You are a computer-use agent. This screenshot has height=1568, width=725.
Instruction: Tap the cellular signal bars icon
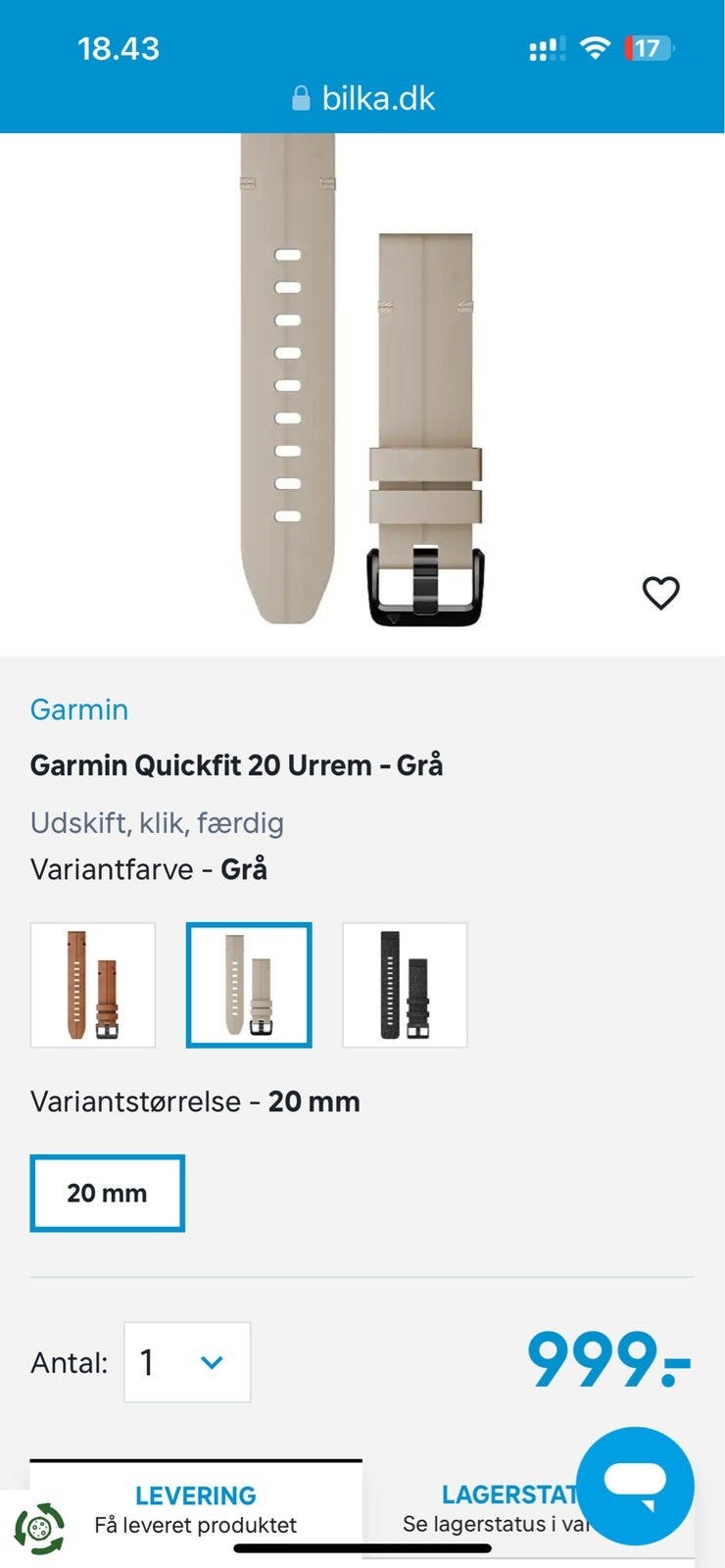point(545,47)
